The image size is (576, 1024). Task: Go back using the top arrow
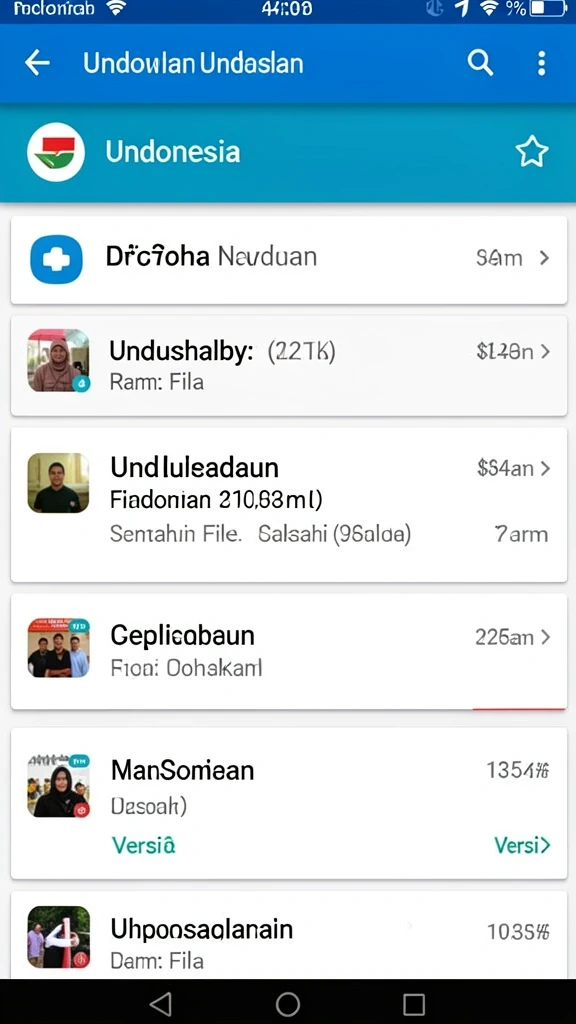point(37,63)
